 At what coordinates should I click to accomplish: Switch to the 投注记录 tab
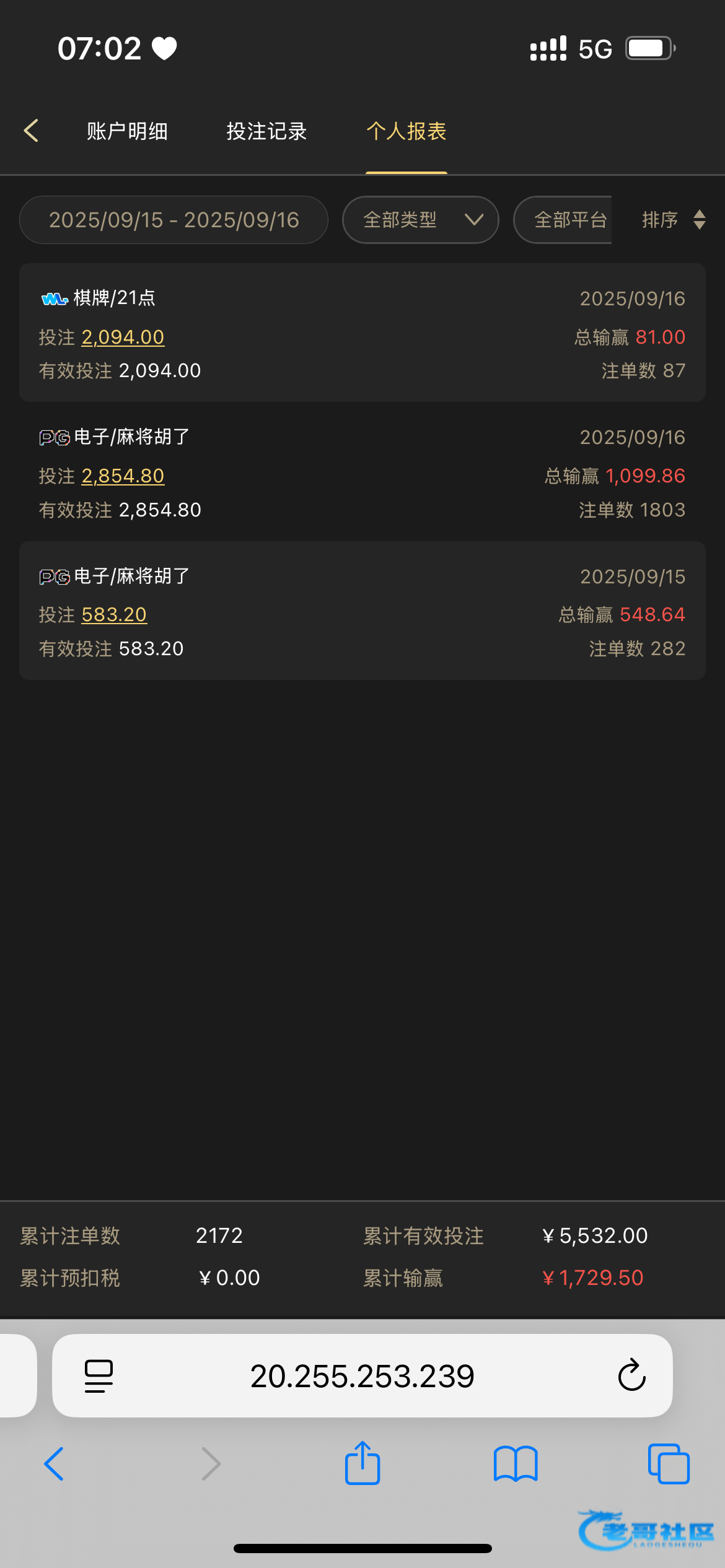[266, 131]
